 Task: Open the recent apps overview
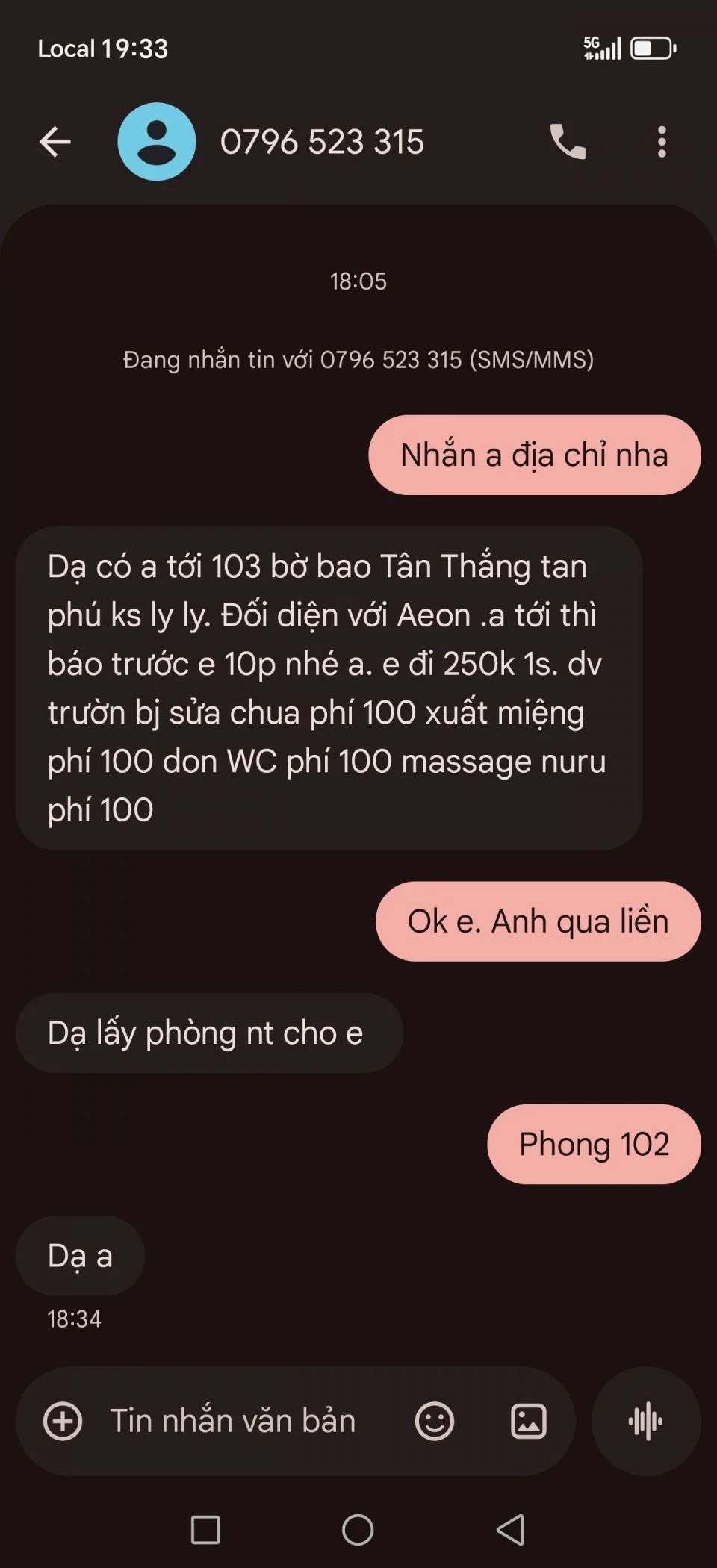tap(205, 1530)
